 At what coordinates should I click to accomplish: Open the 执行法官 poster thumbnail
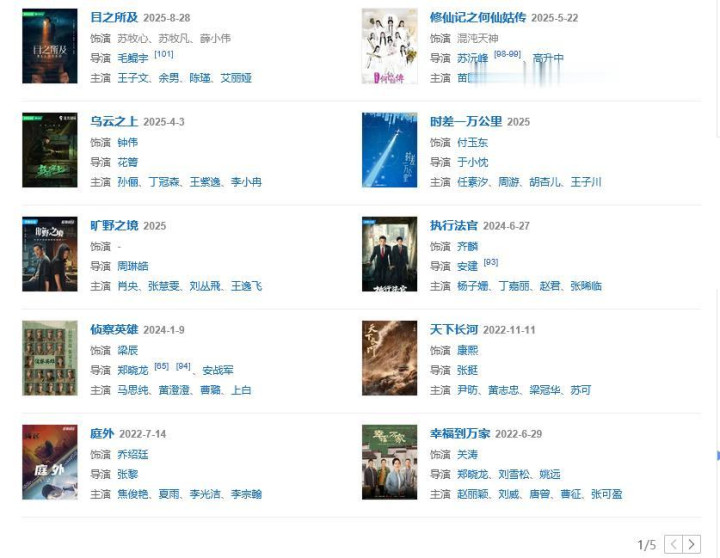[389, 254]
